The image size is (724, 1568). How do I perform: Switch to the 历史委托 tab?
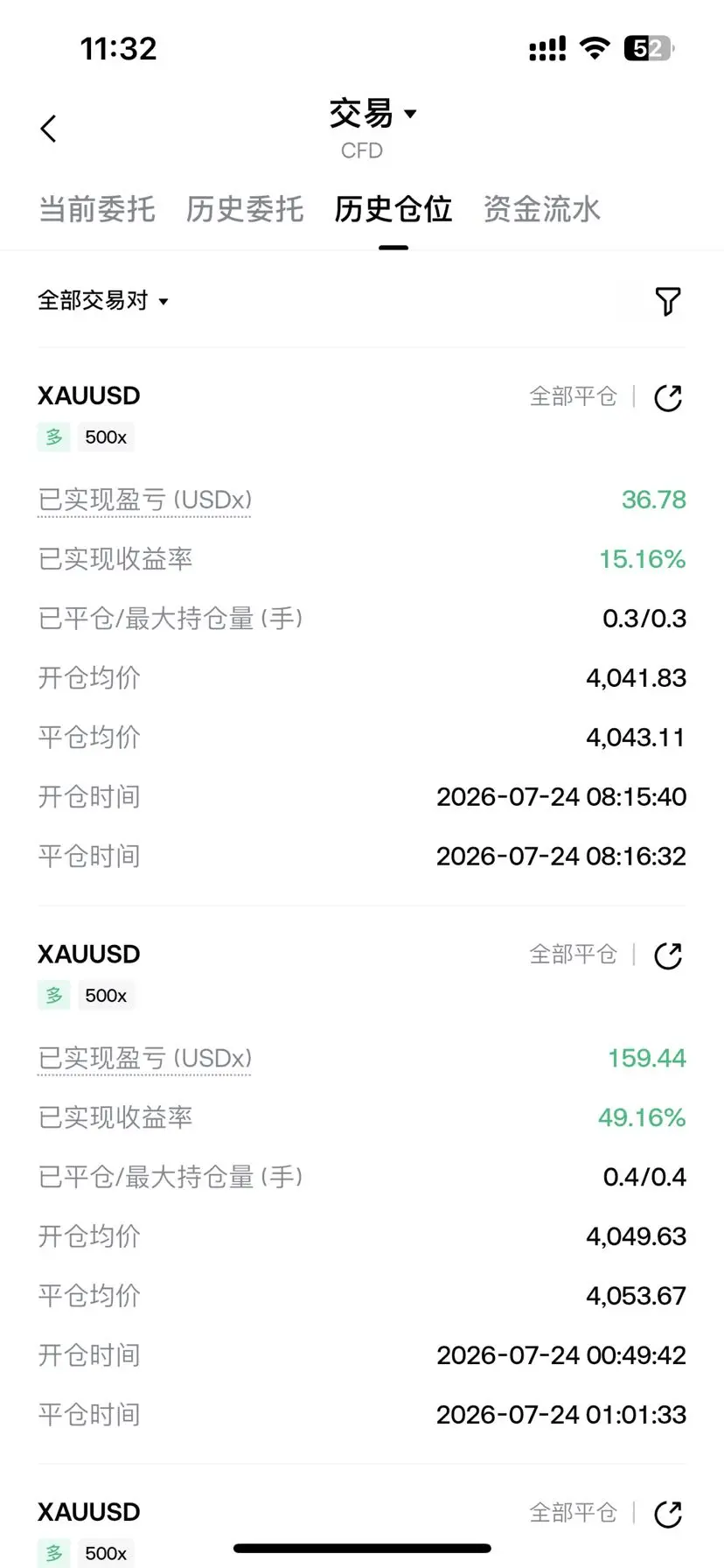[245, 210]
